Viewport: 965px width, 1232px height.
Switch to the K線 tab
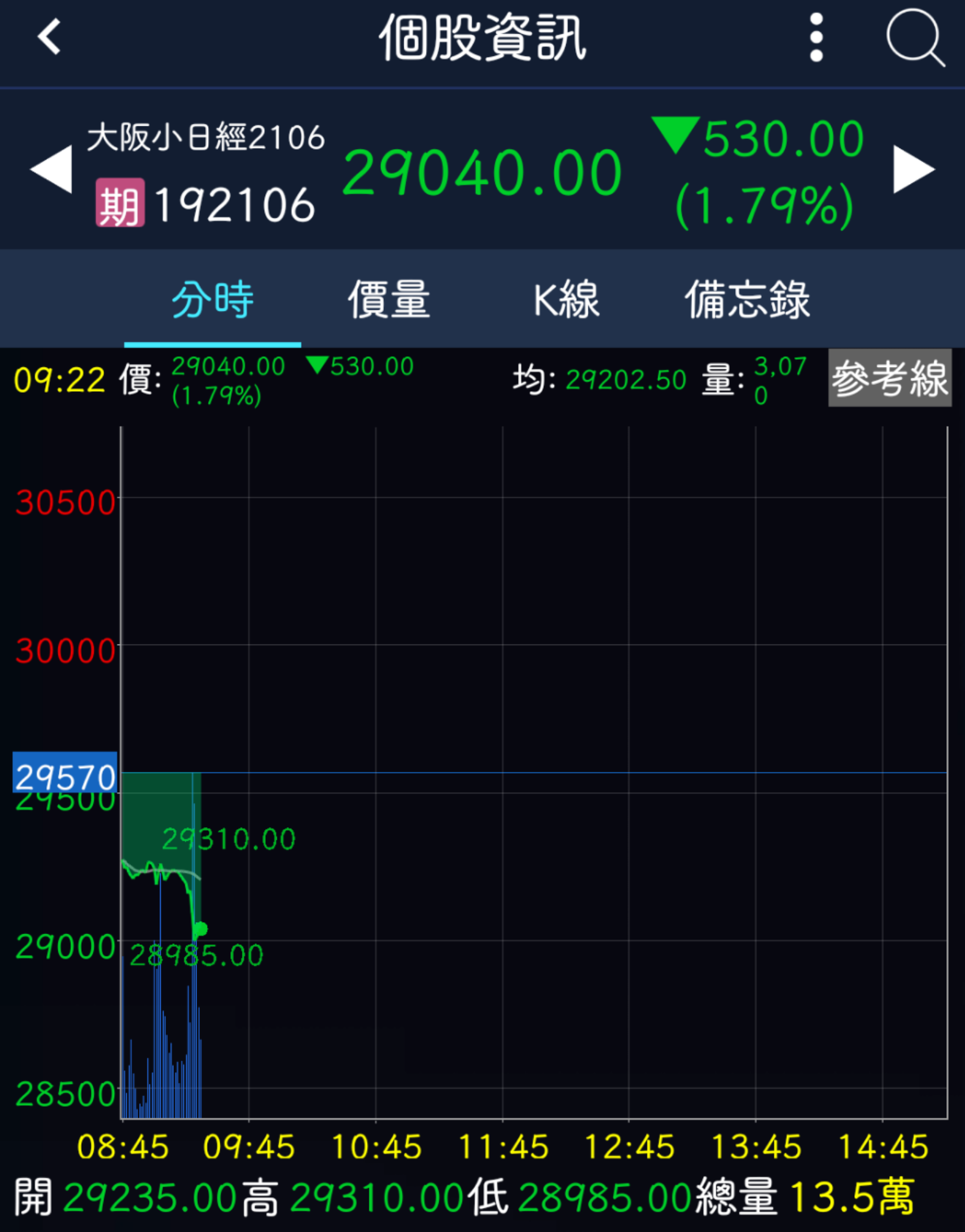[566, 299]
